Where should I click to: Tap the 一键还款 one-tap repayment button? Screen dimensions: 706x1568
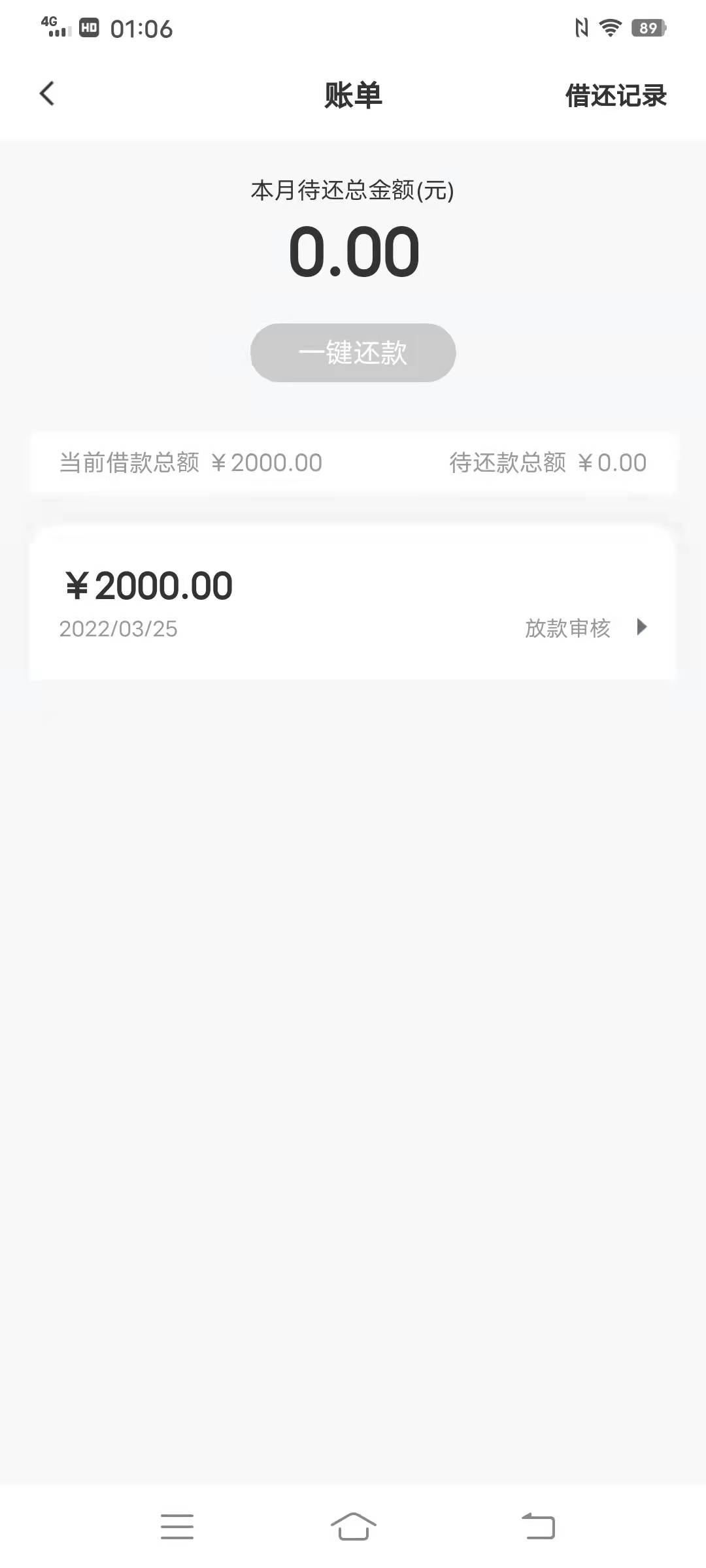click(x=353, y=353)
